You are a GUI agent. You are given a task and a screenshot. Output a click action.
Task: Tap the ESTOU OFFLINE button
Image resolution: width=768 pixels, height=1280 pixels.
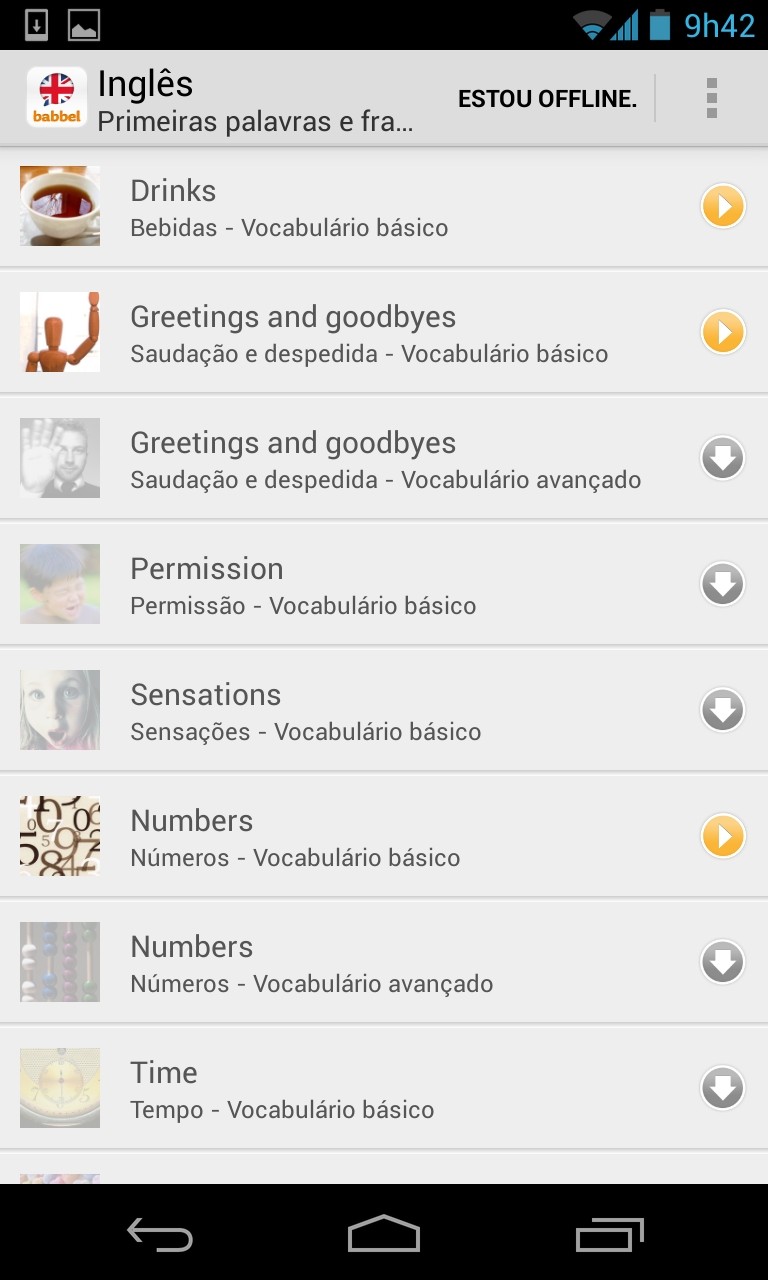click(x=547, y=99)
